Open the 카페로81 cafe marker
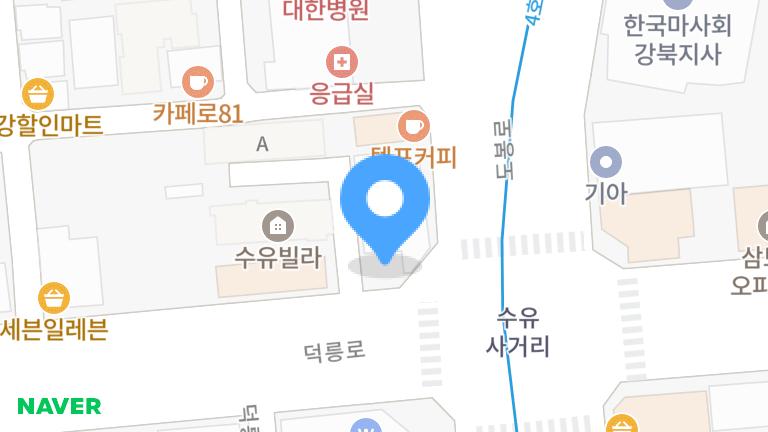 coord(197,82)
